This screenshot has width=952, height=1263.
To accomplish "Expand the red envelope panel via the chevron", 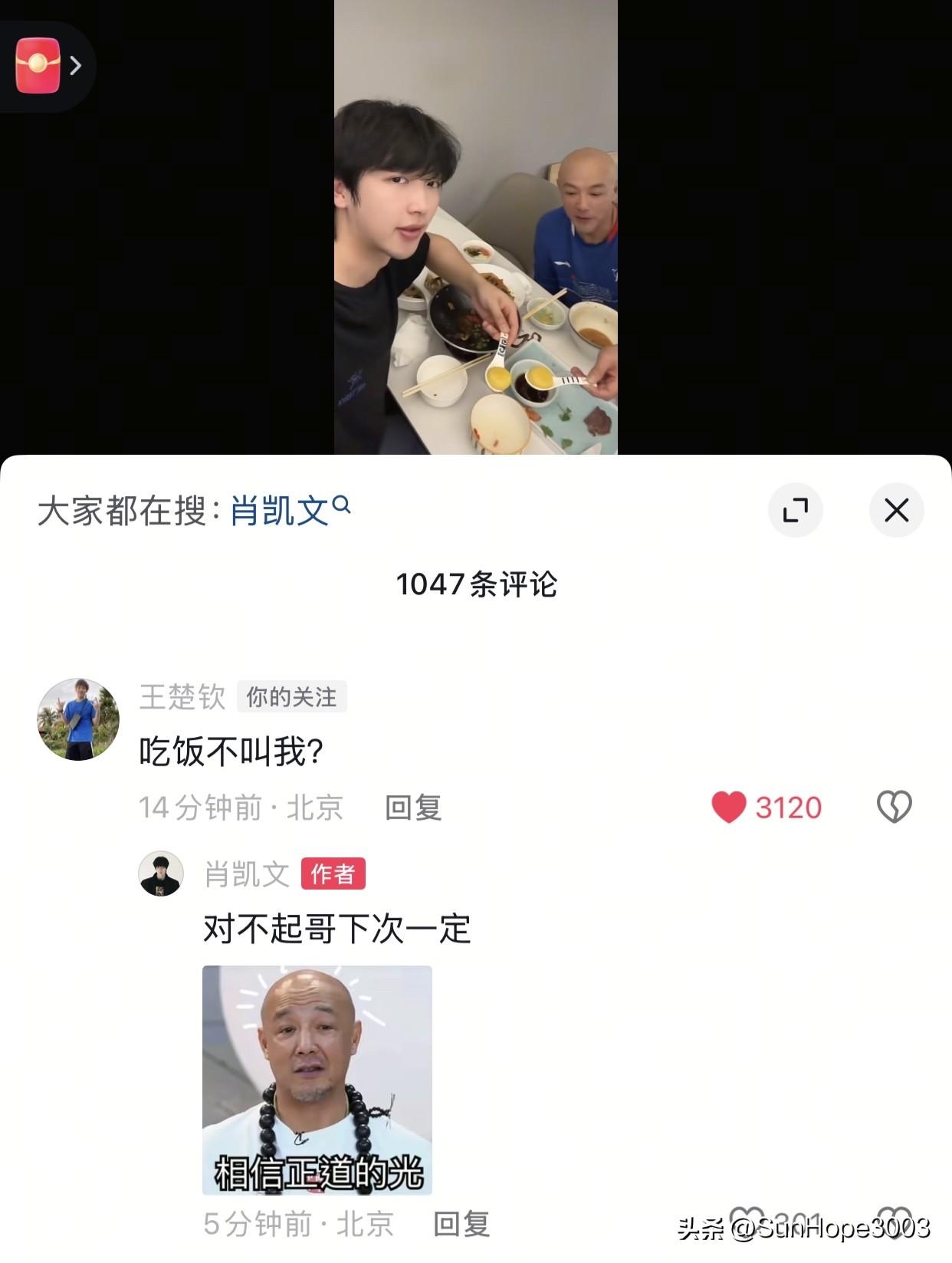I will click(x=74, y=66).
